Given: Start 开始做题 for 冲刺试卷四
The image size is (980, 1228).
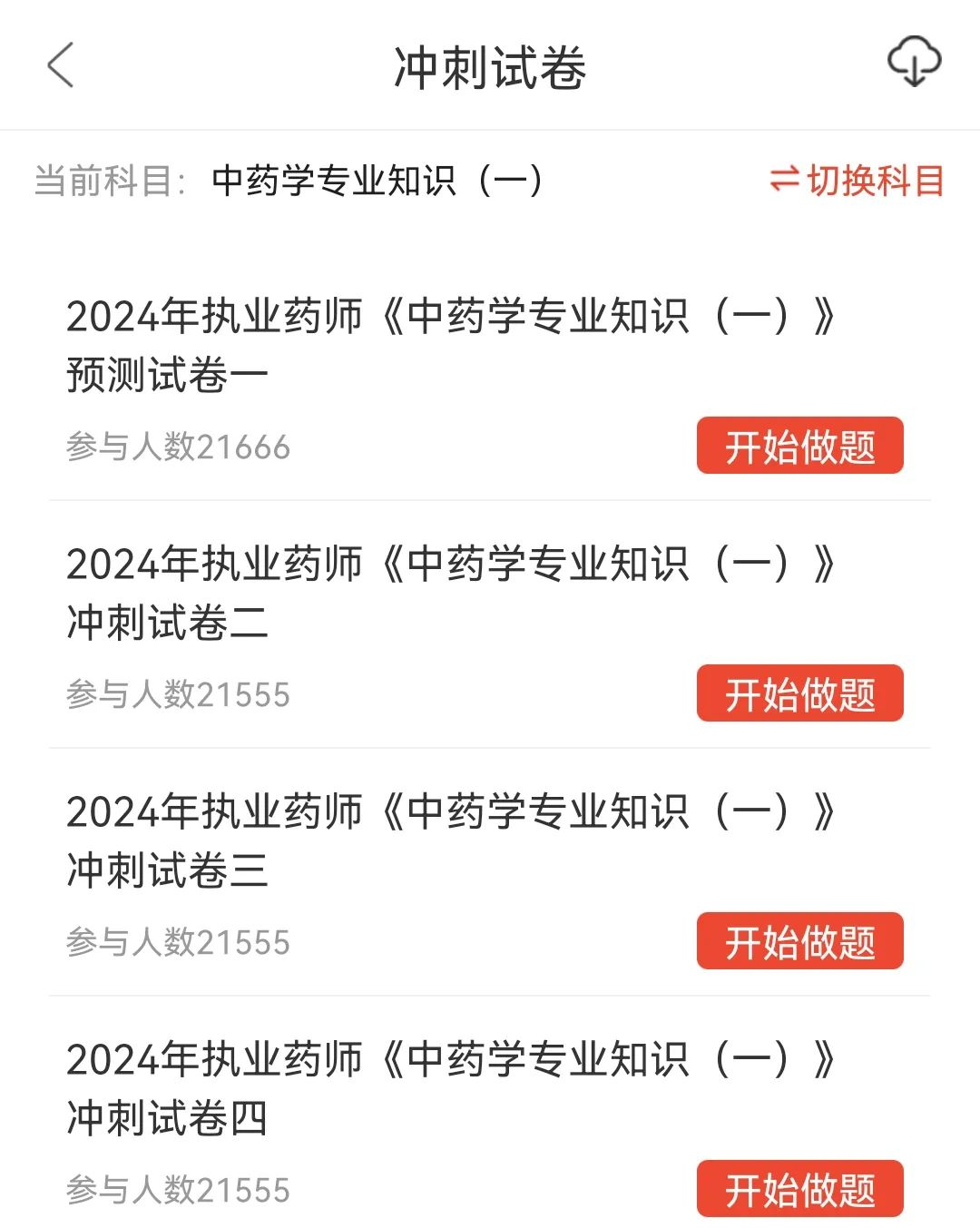Looking at the screenshot, I should pyautogui.click(x=799, y=1189).
